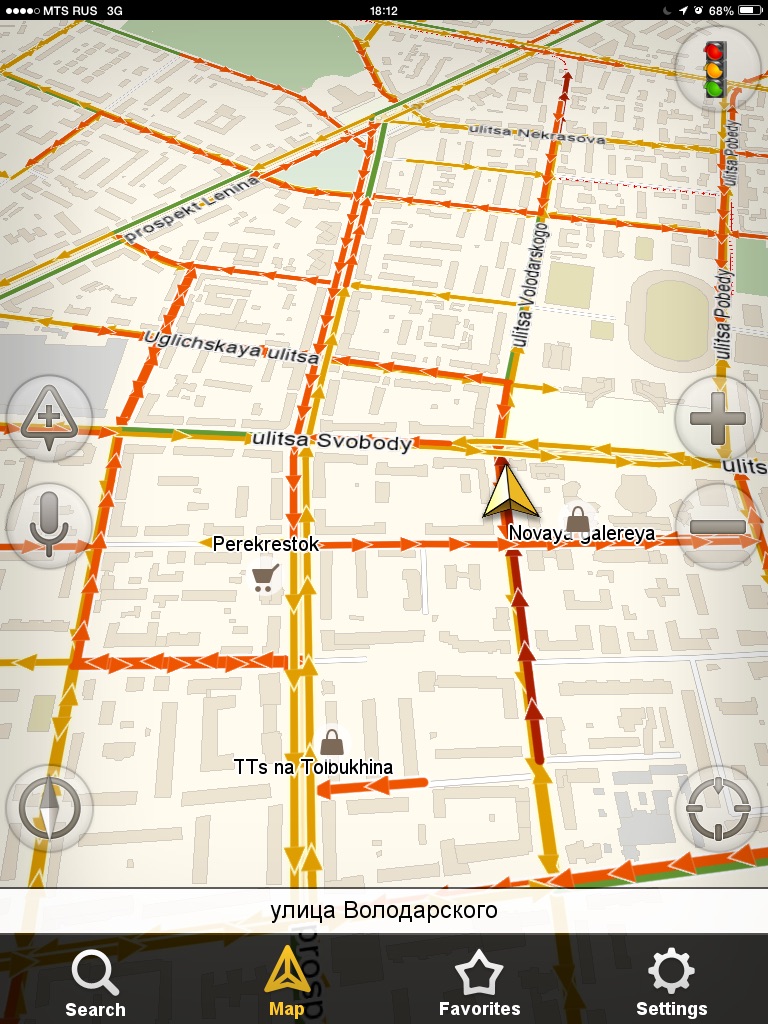The width and height of the screenshot is (768, 1024).
Task: Open the Novaya galereya place marker
Action: click(x=578, y=518)
